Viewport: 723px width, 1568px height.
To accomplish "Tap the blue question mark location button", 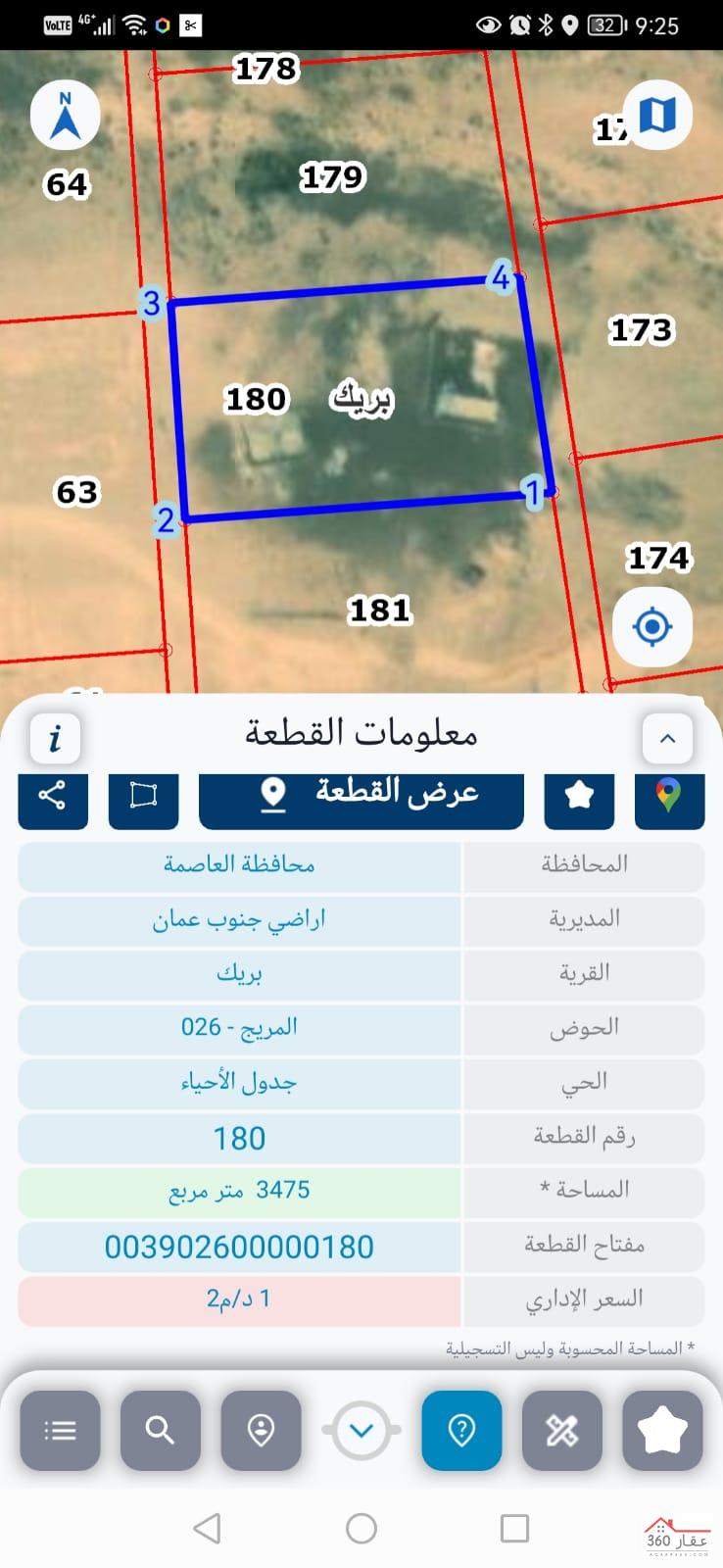I will (x=462, y=1431).
